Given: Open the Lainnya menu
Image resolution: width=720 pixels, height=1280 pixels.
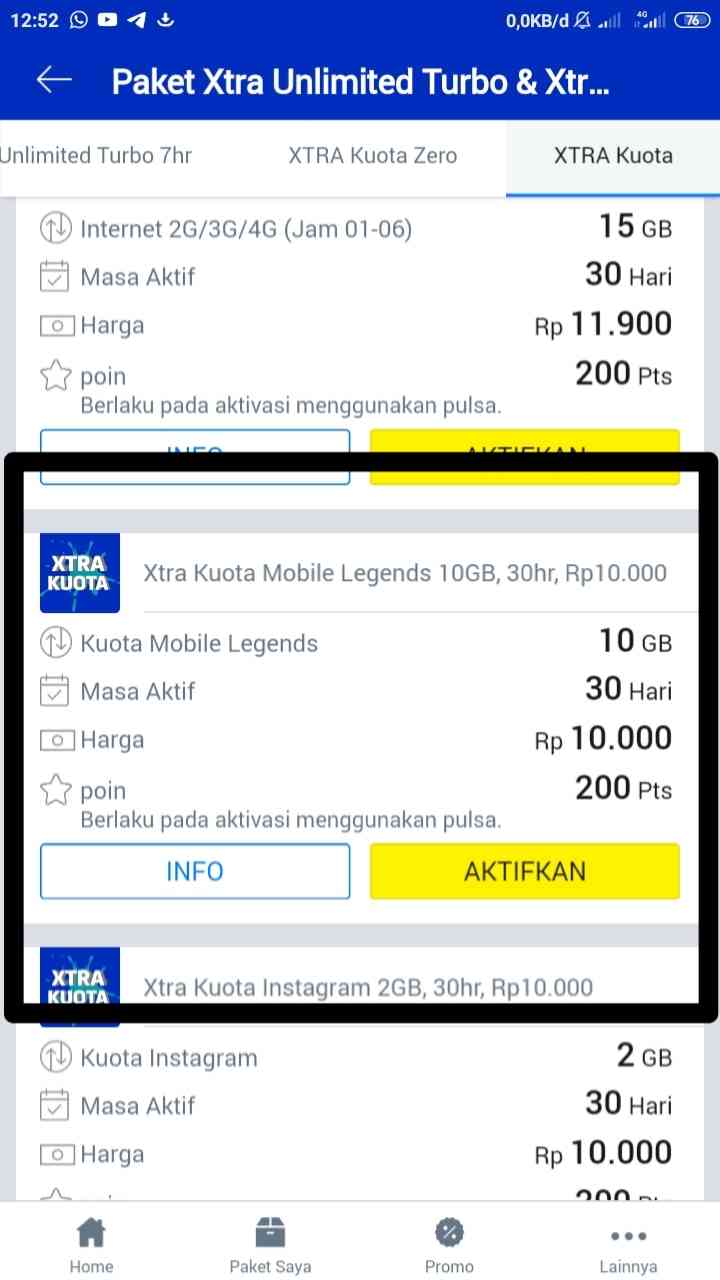Looking at the screenshot, I should point(628,1245).
